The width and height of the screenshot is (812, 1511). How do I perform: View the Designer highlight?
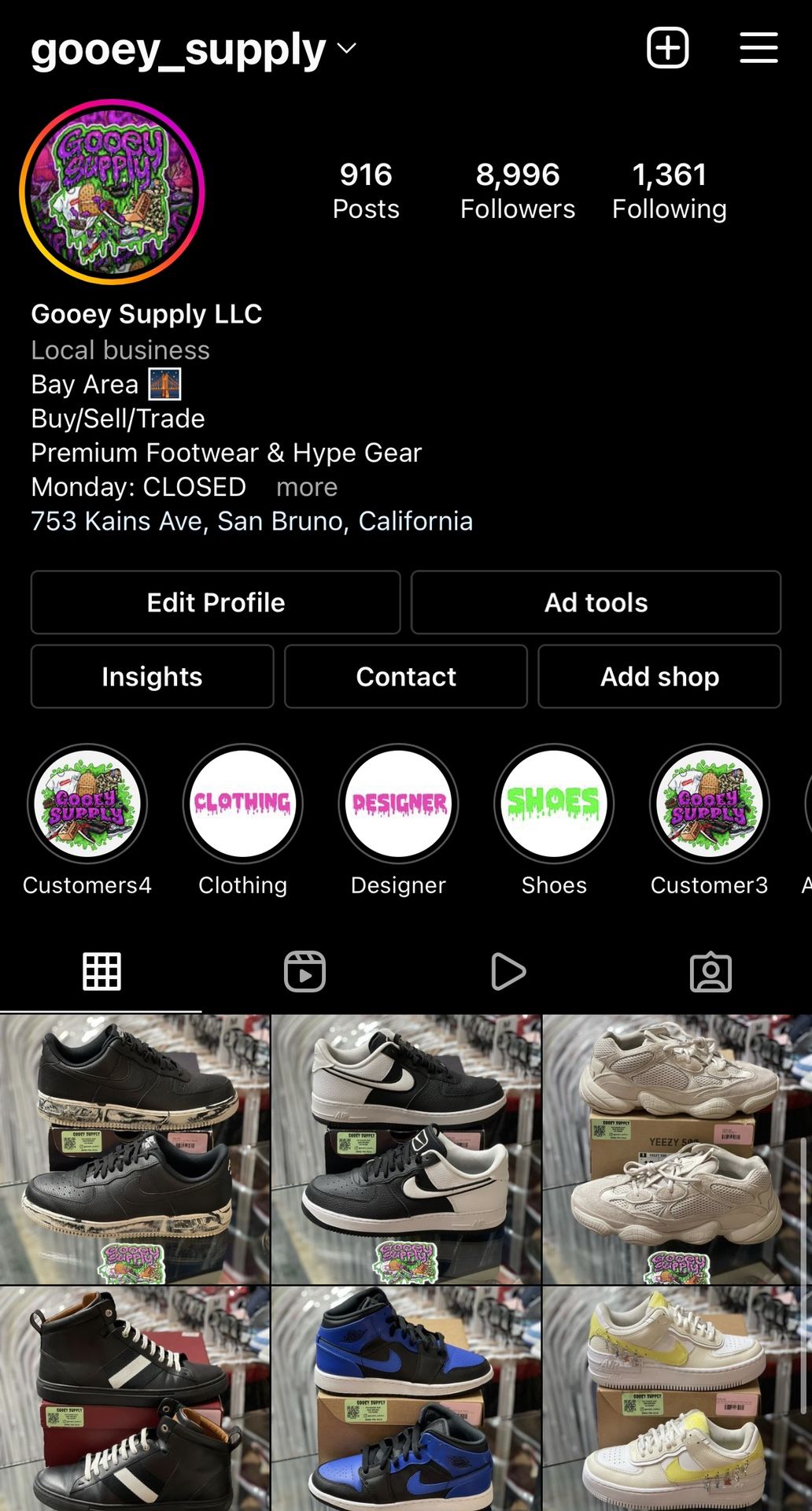398,804
